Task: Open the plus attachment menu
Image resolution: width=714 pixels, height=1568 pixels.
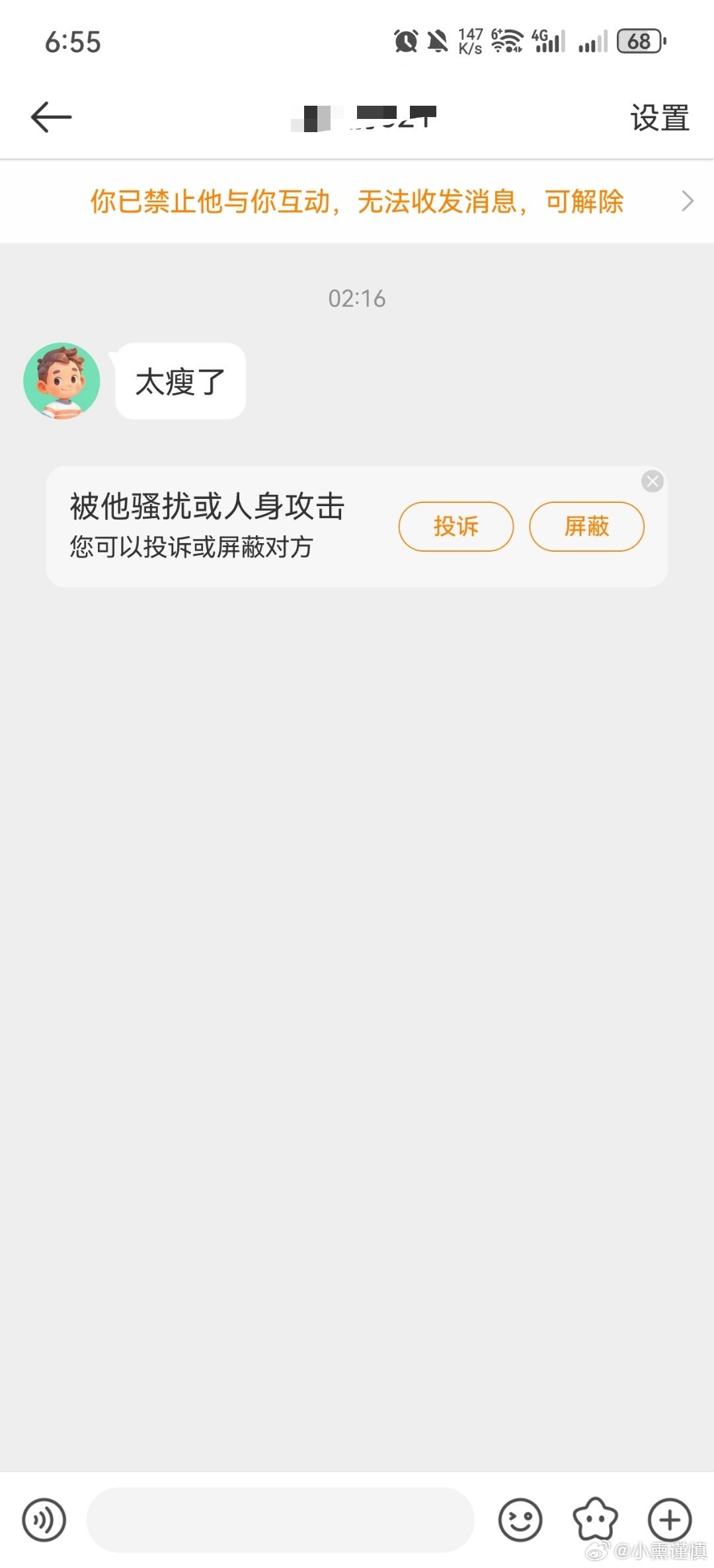Action: coord(670,1520)
